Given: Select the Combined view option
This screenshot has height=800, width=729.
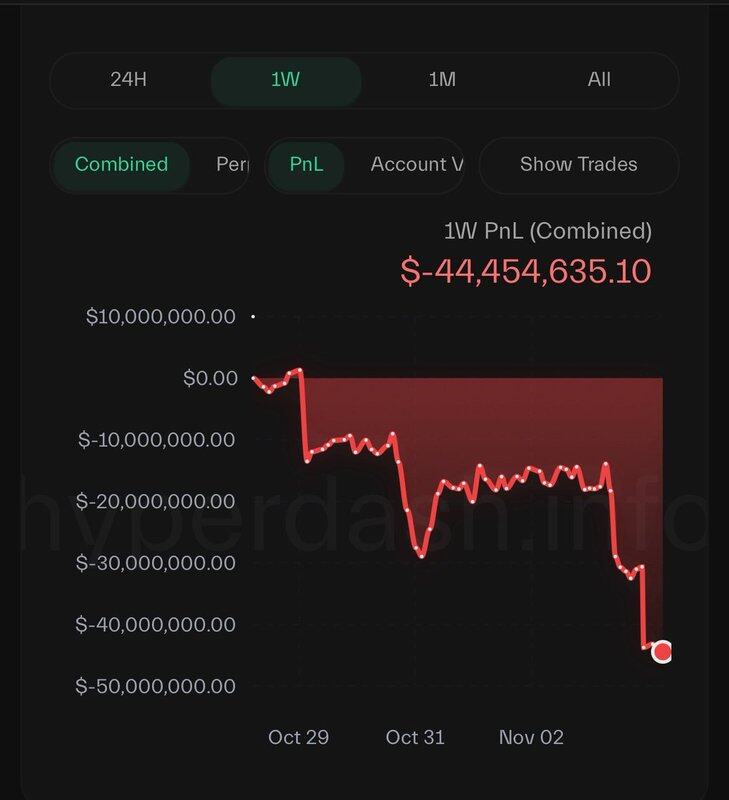Looking at the screenshot, I should pyautogui.click(x=121, y=165).
